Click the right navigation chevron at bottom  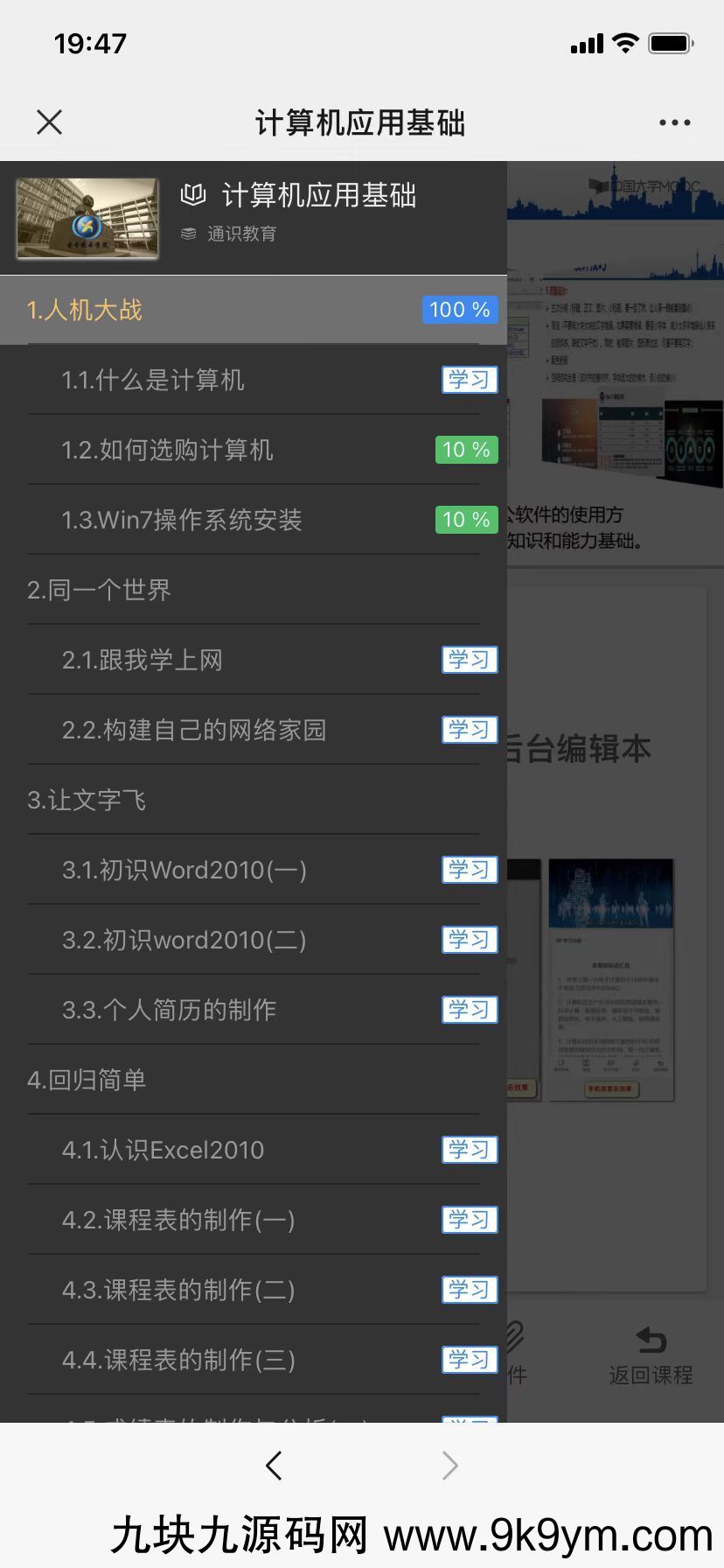click(449, 1465)
